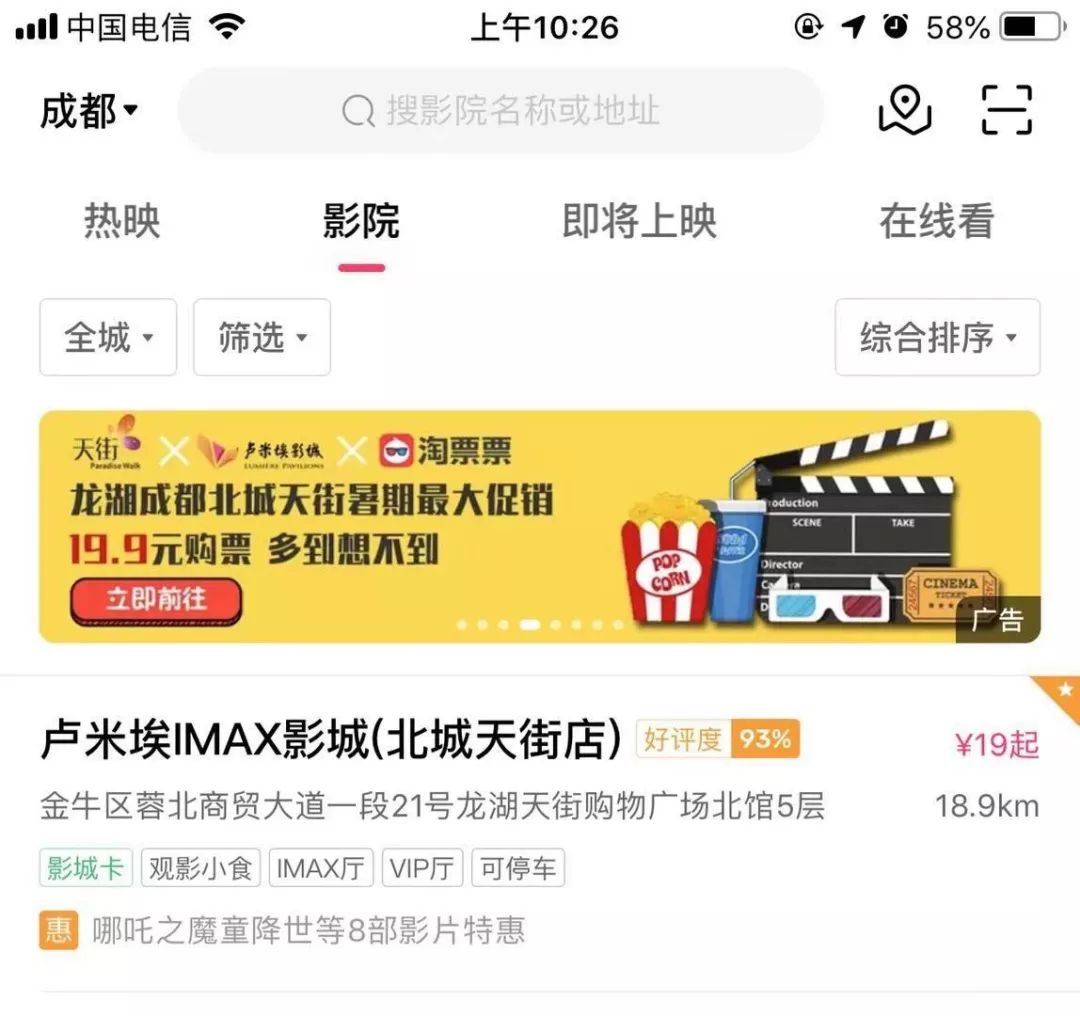Screen dimensions: 1080x1016
Task: Expand the 综合排序 sorting dropdown
Action: pyautogui.click(x=937, y=337)
